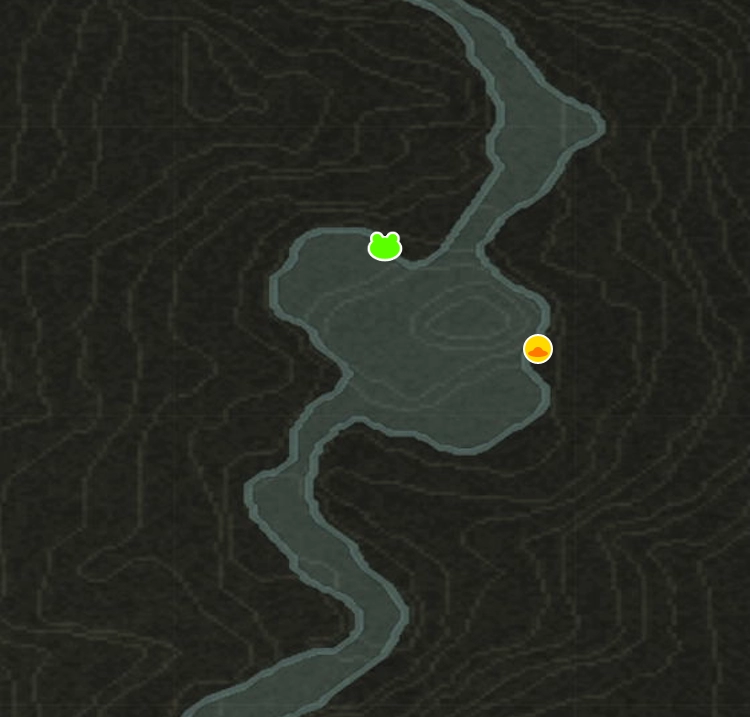Tap the green frog map marker

[x=385, y=245]
